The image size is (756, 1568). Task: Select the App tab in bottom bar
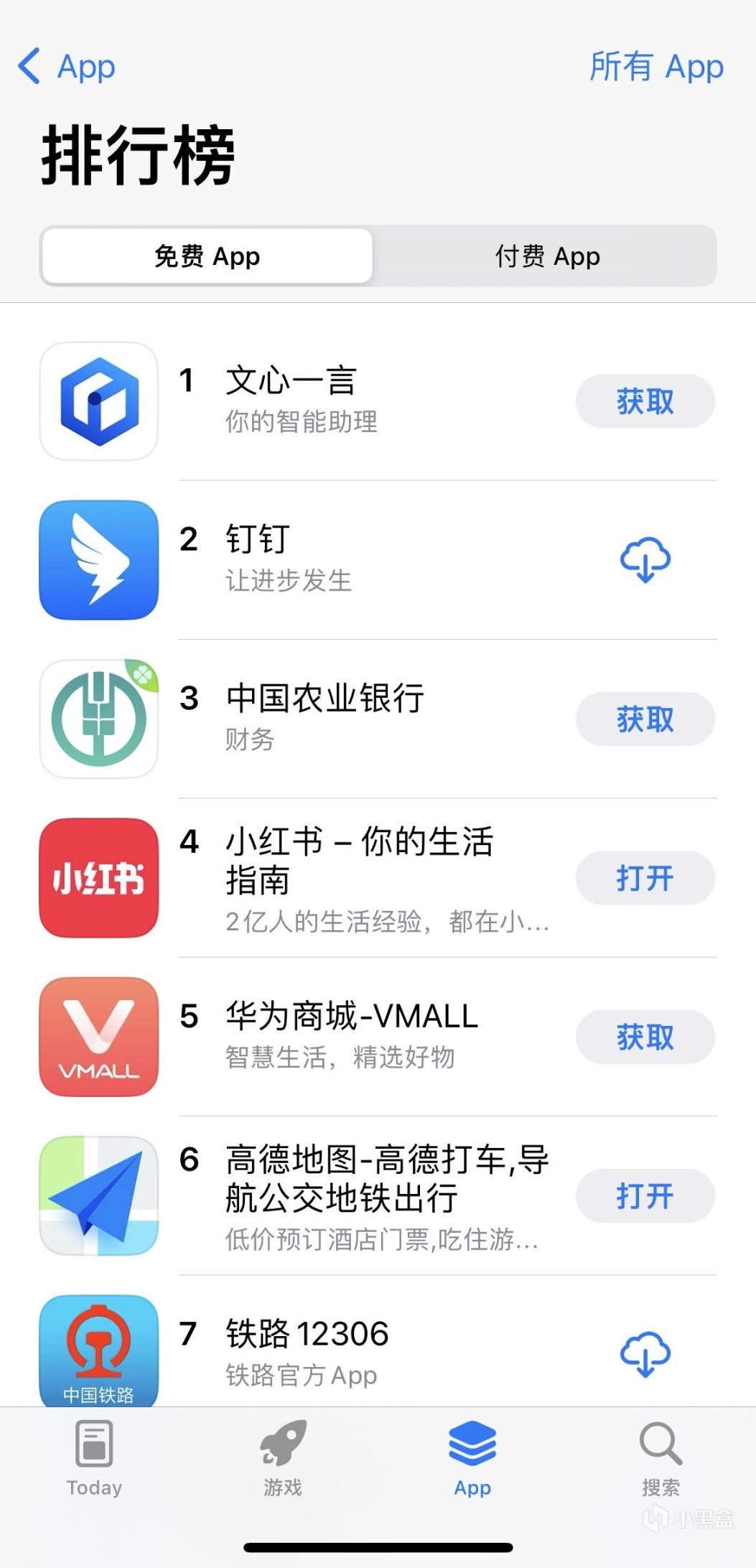pyautogui.click(x=472, y=1459)
